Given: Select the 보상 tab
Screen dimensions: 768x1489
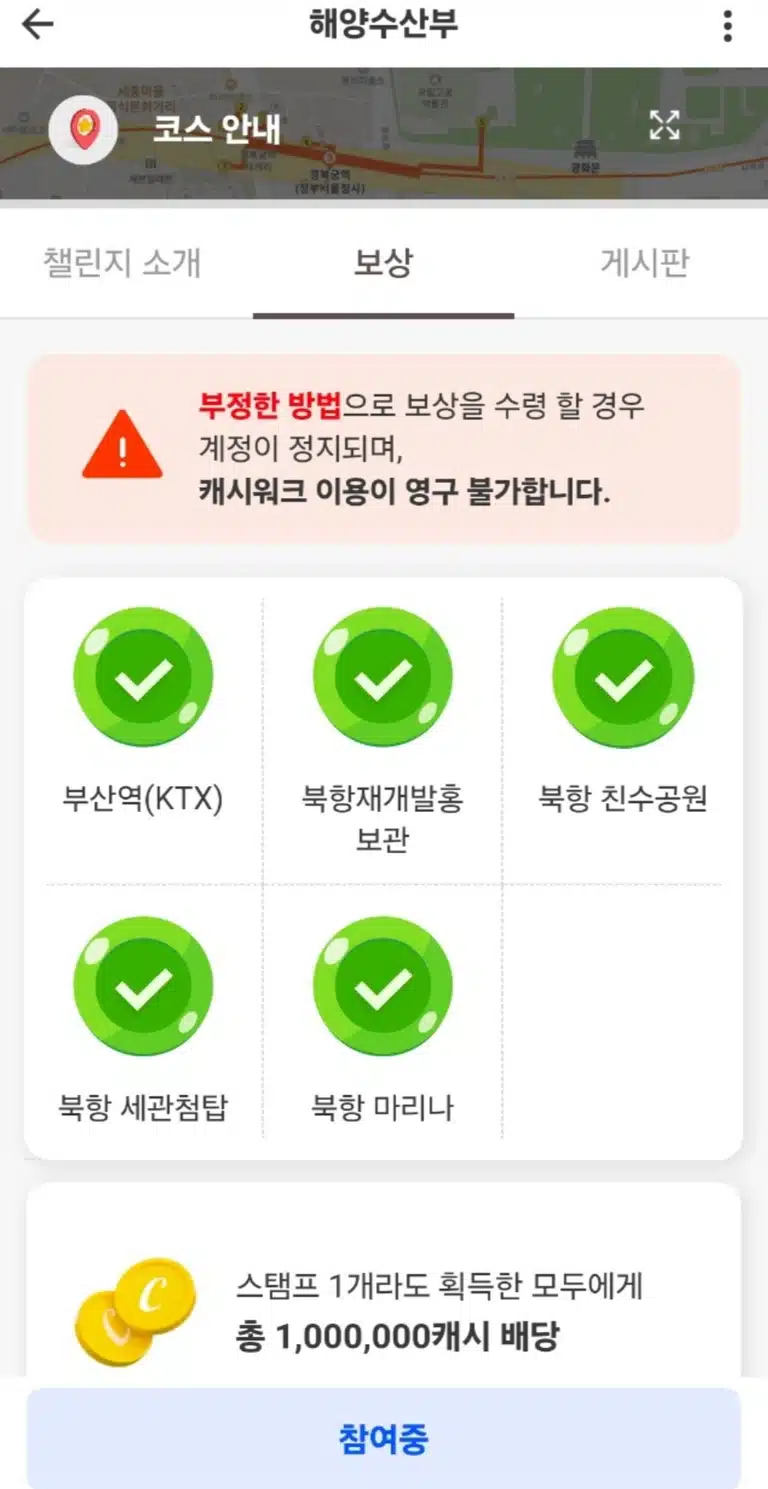Looking at the screenshot, I should [383, 263].
